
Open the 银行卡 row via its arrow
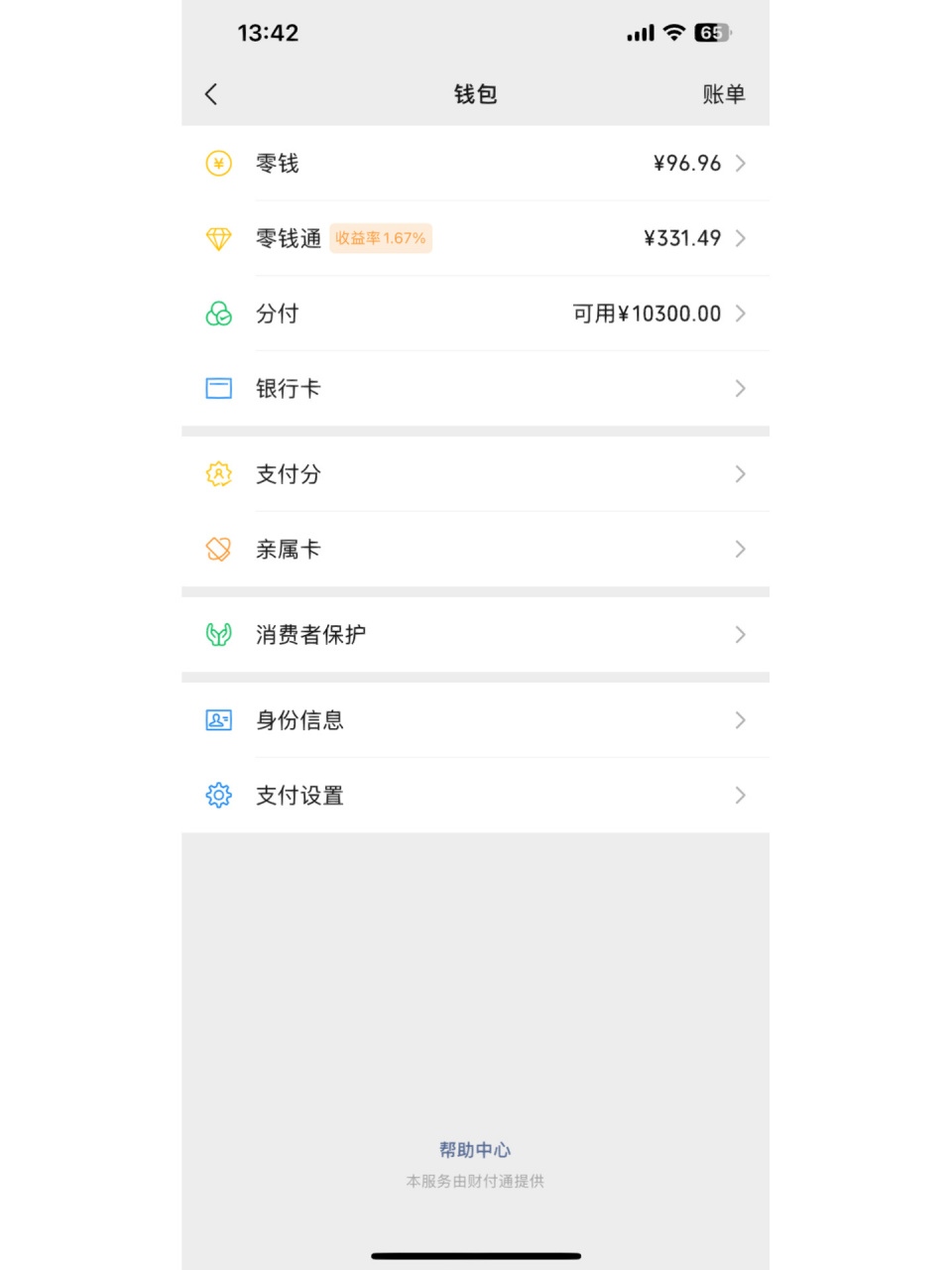(x=741, y=388)
